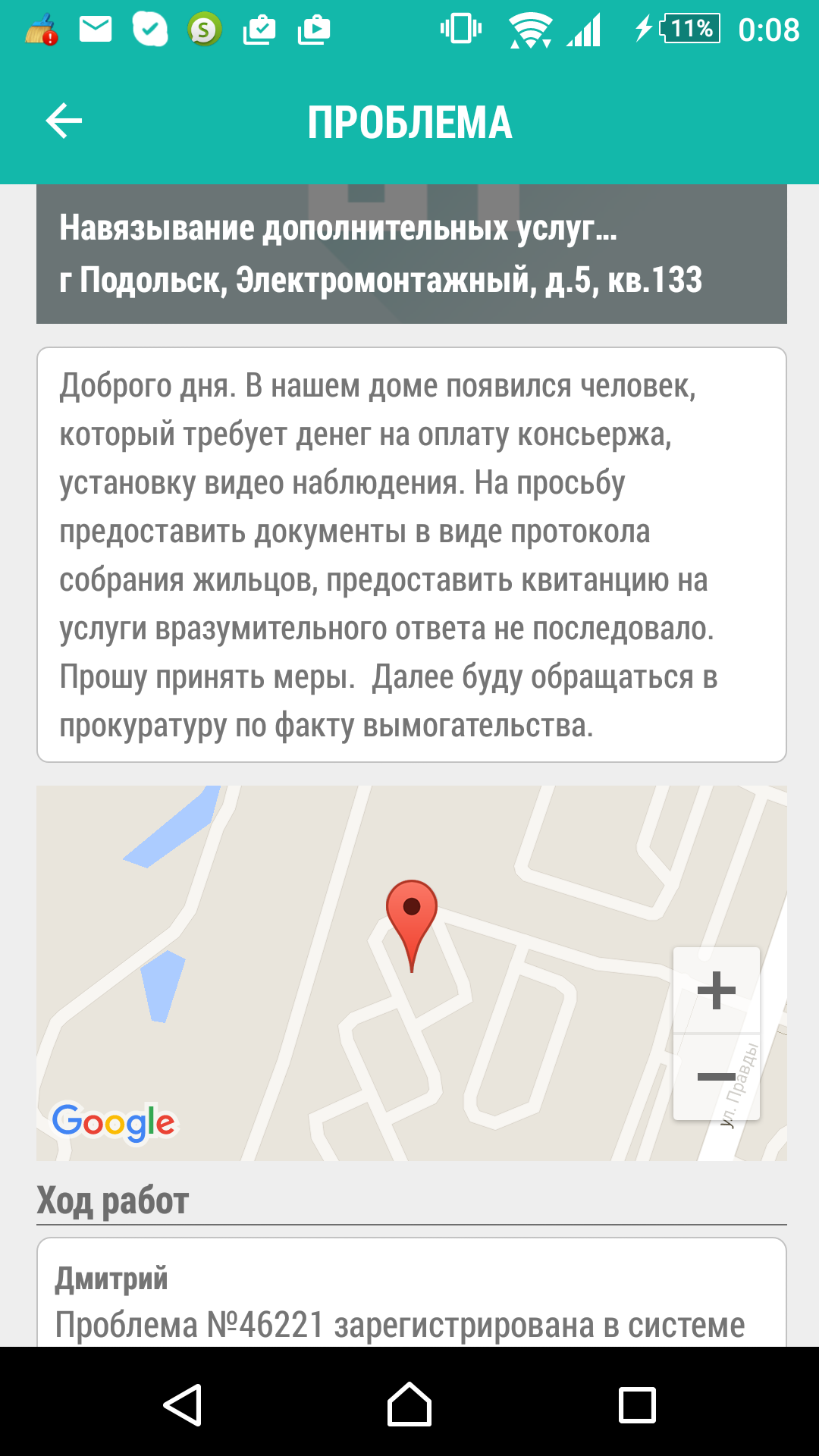Open the problem header image with address
Screen dimensions: 819x1456
tap(411, 254)
